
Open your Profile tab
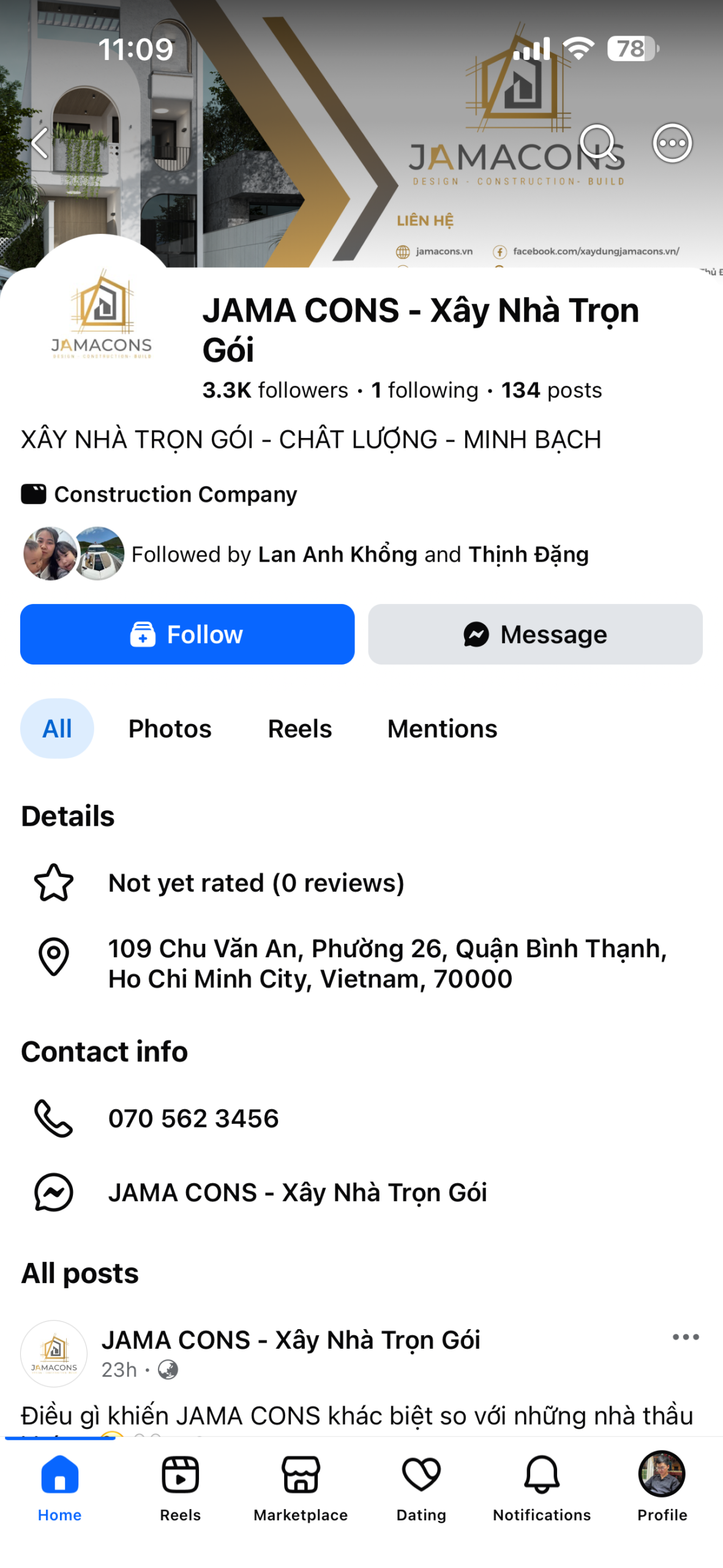[662, 1487]
